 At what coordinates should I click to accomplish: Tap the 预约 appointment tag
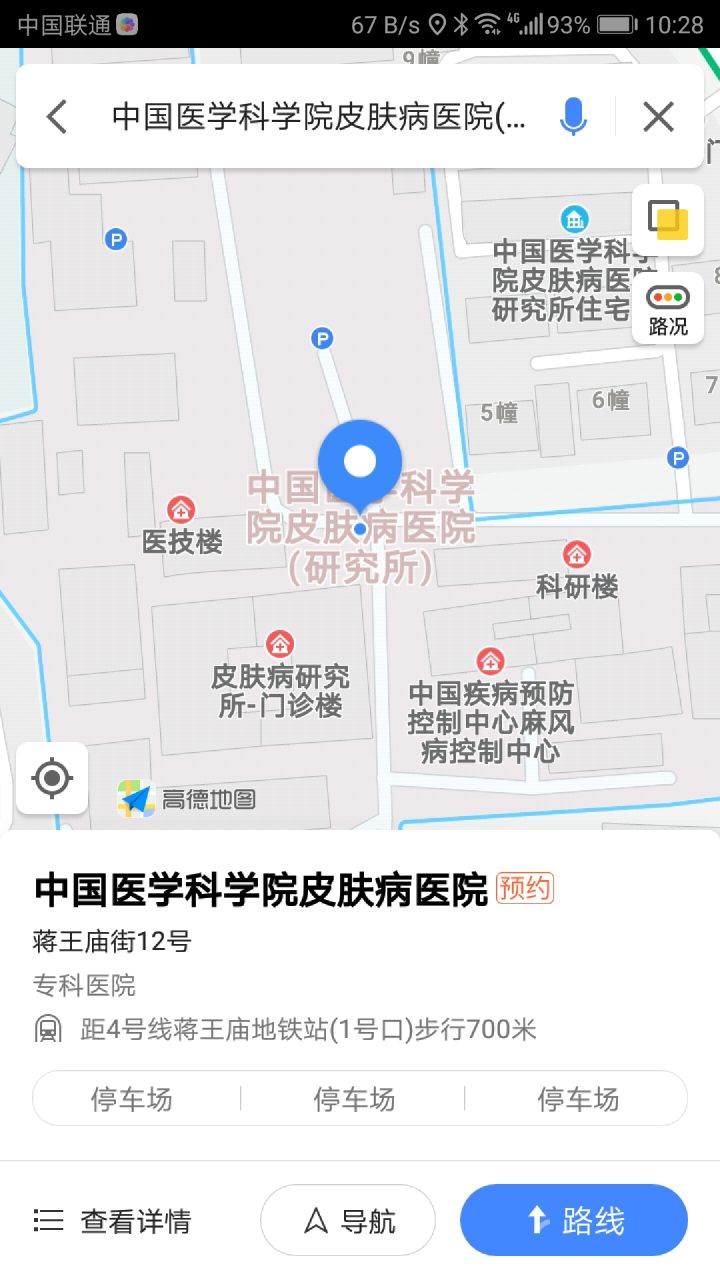(x=525, y=888)
